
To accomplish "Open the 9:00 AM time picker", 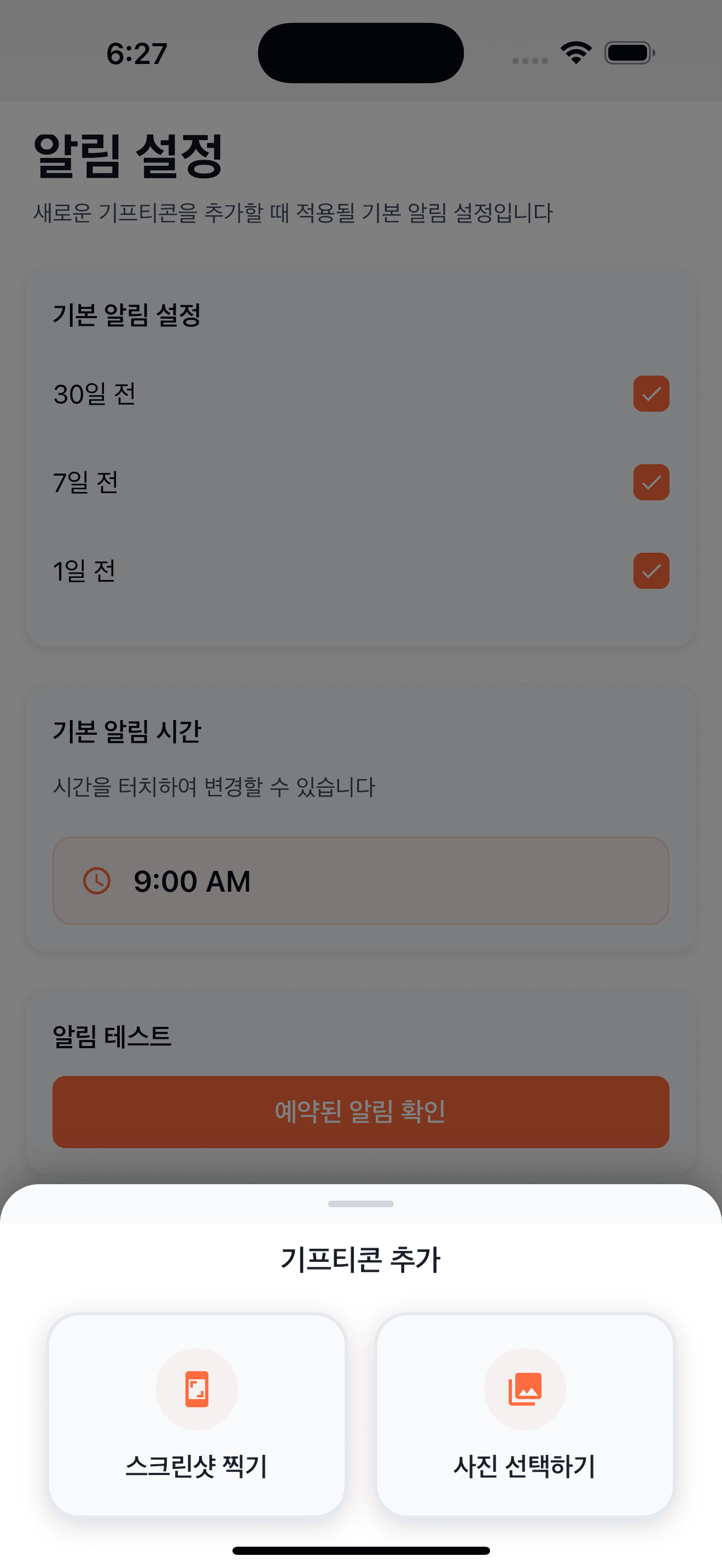I will 361,881.
